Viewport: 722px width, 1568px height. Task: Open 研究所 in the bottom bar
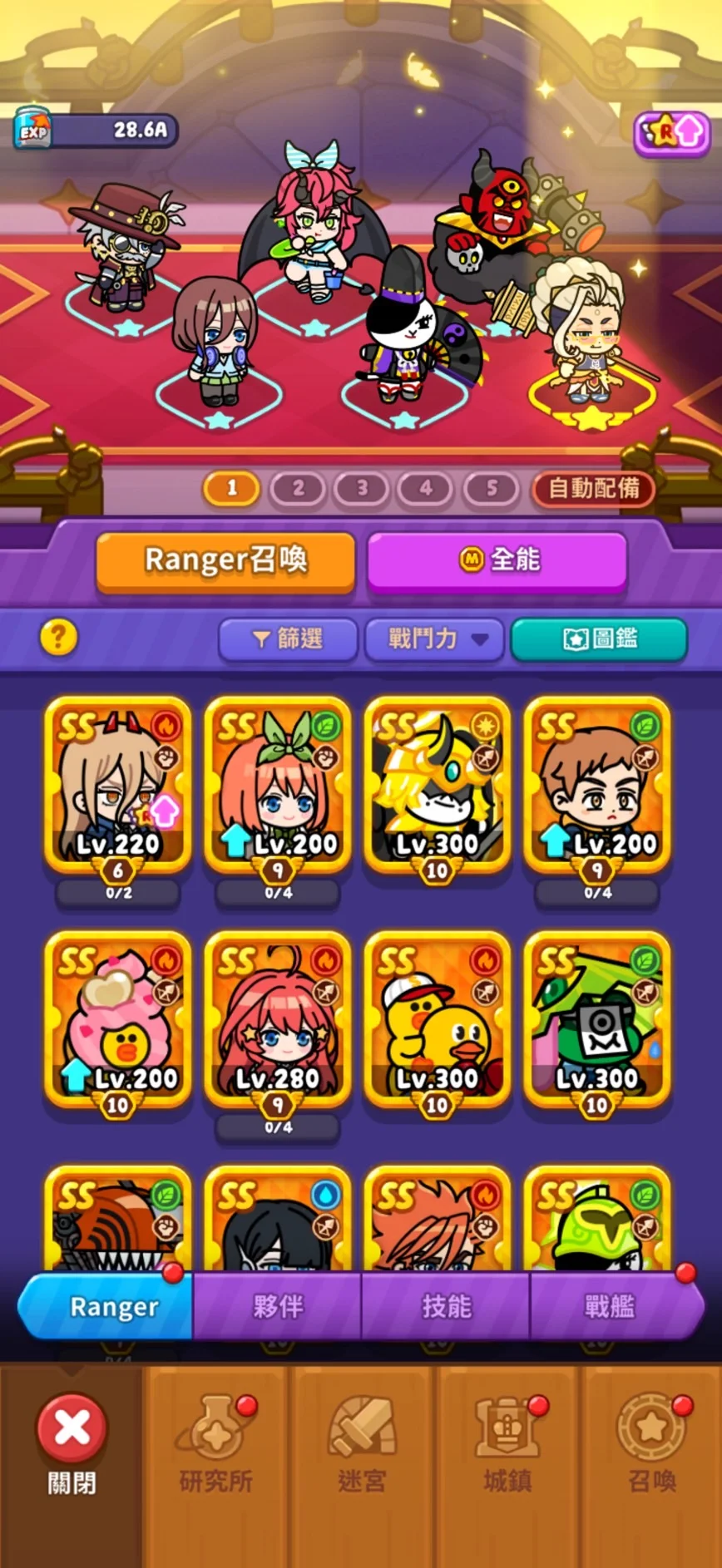coord(216,1445)
